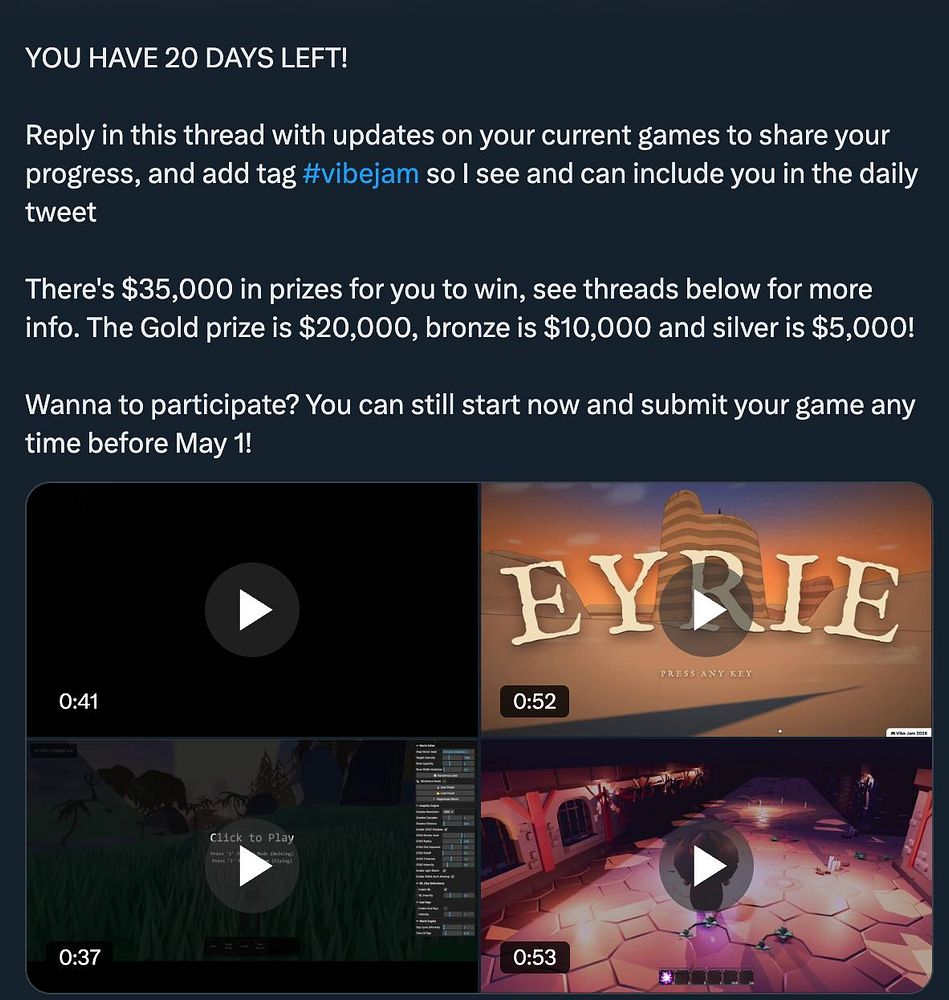Play the EYRIE video

(706, 610)
